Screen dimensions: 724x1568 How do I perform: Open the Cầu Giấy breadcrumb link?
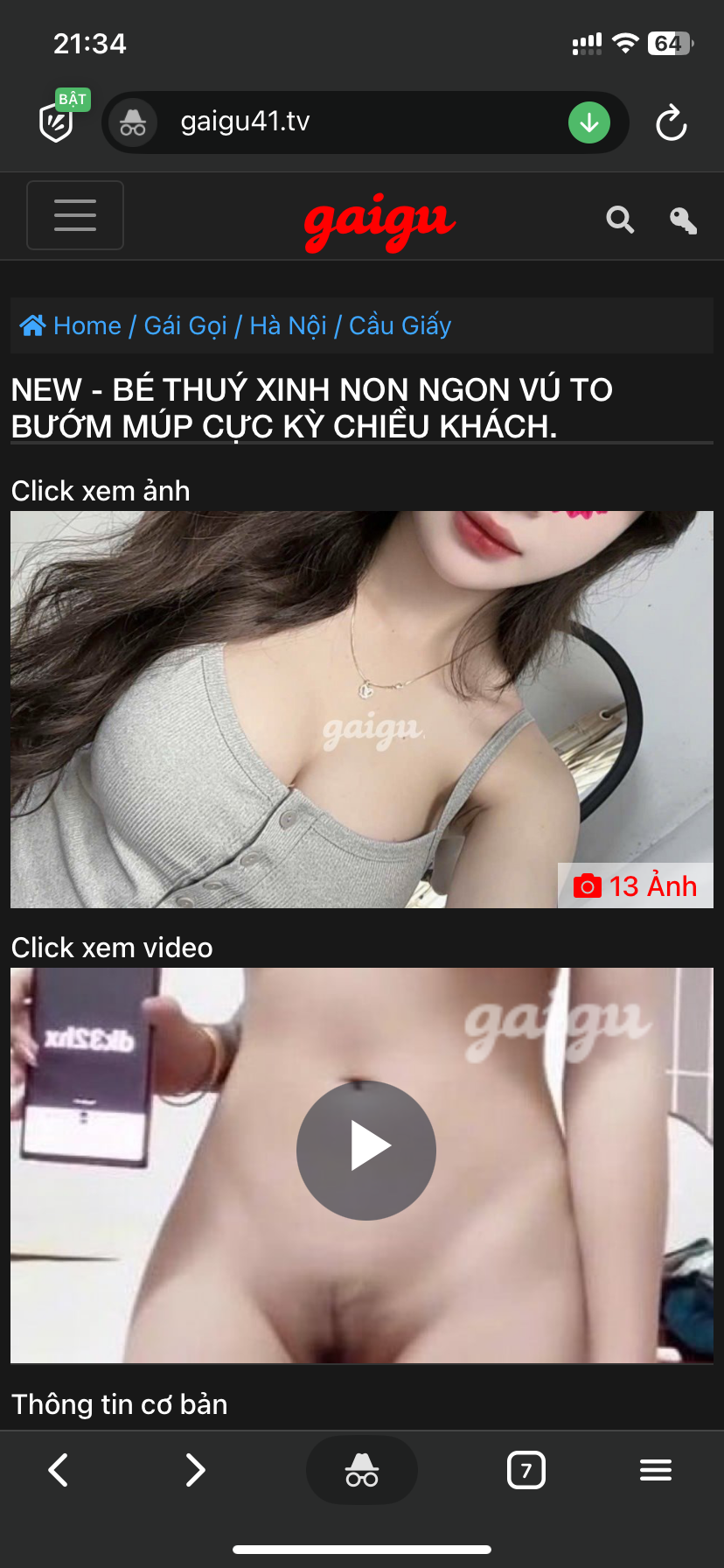[x=400, y=325]
